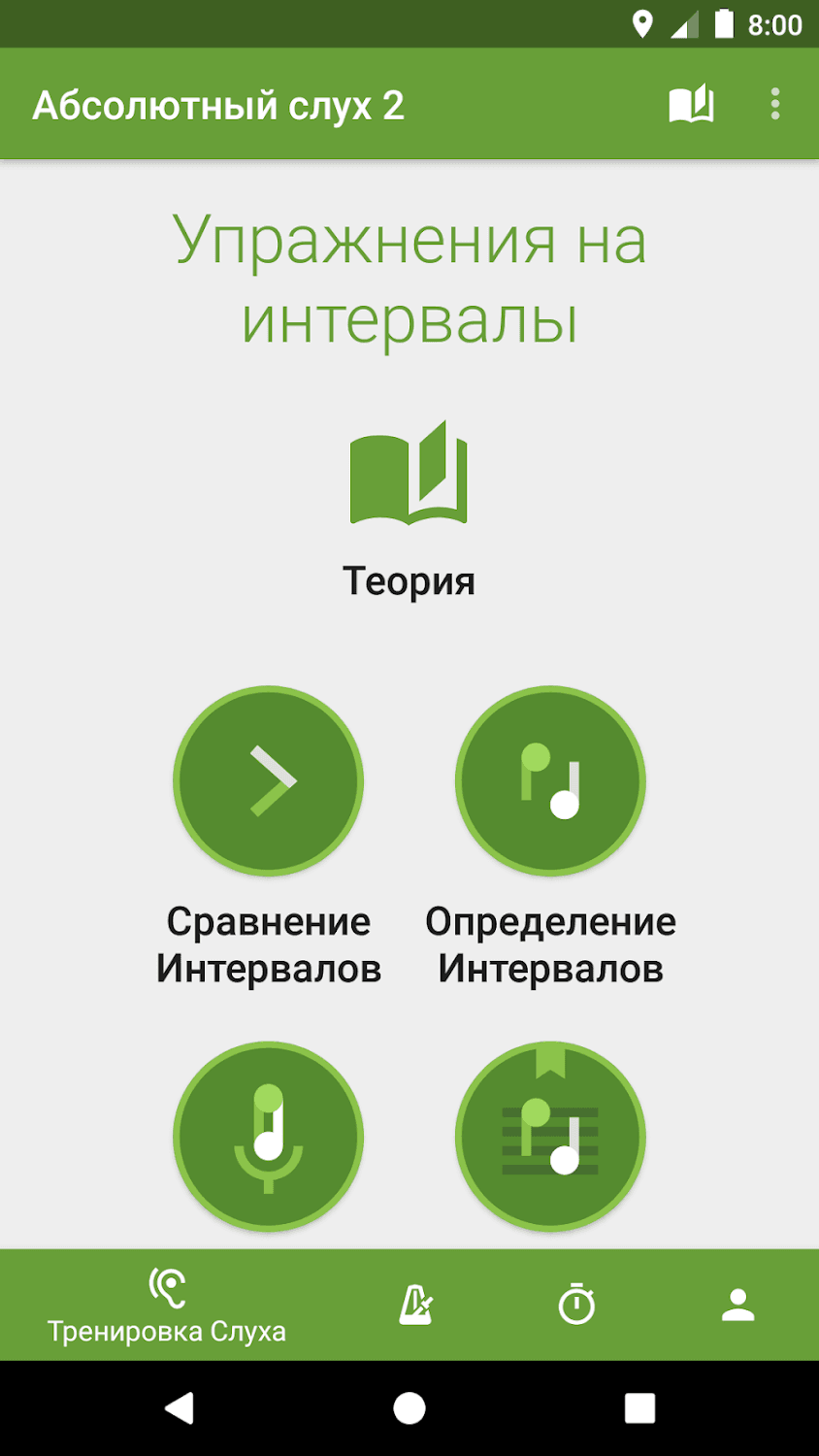Viewport: 819px width, 1456px height.
Task: Open the overflow menu
Action: tap(774, 104)
